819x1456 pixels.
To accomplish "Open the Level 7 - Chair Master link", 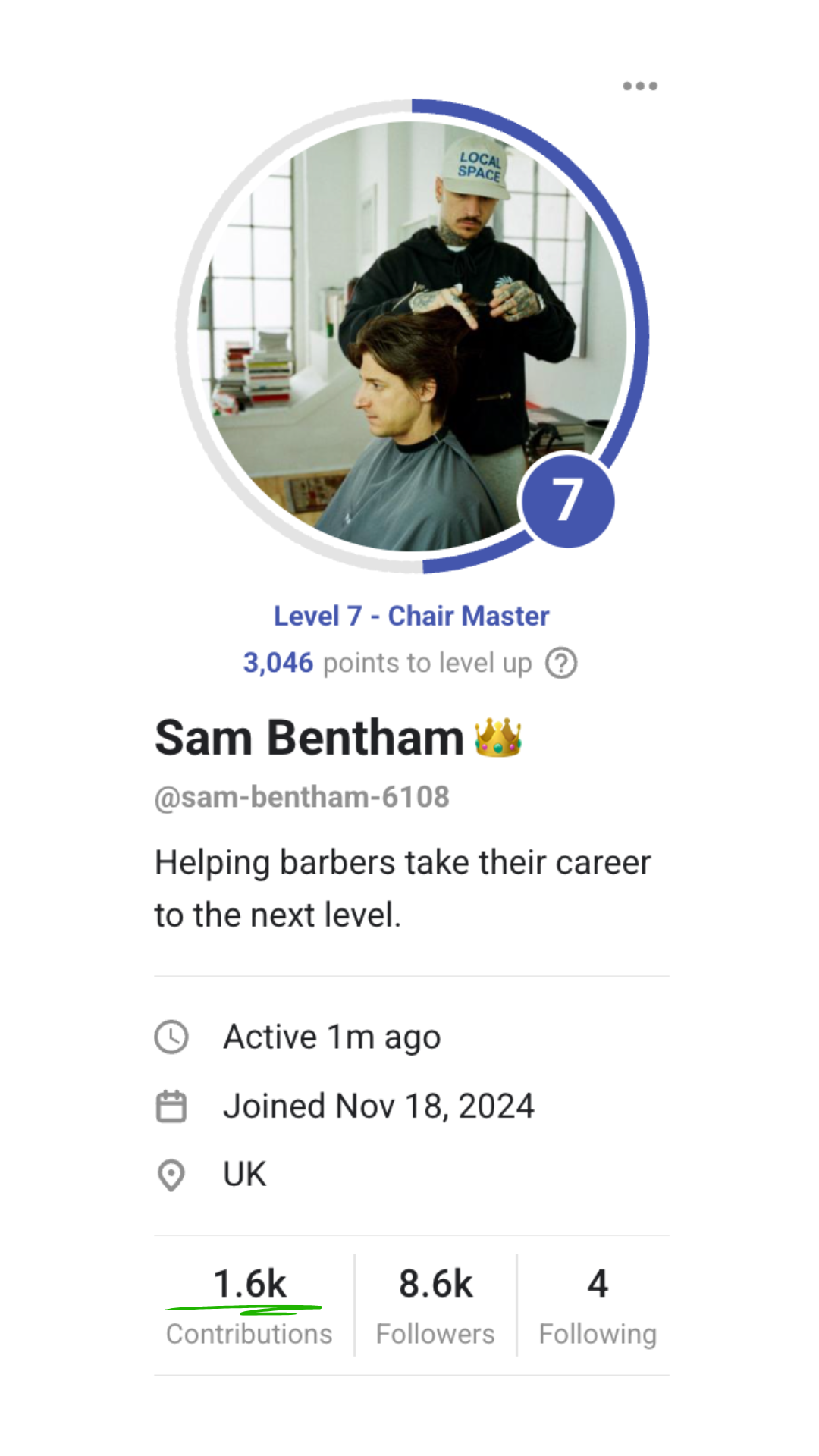I will (411, 616).
